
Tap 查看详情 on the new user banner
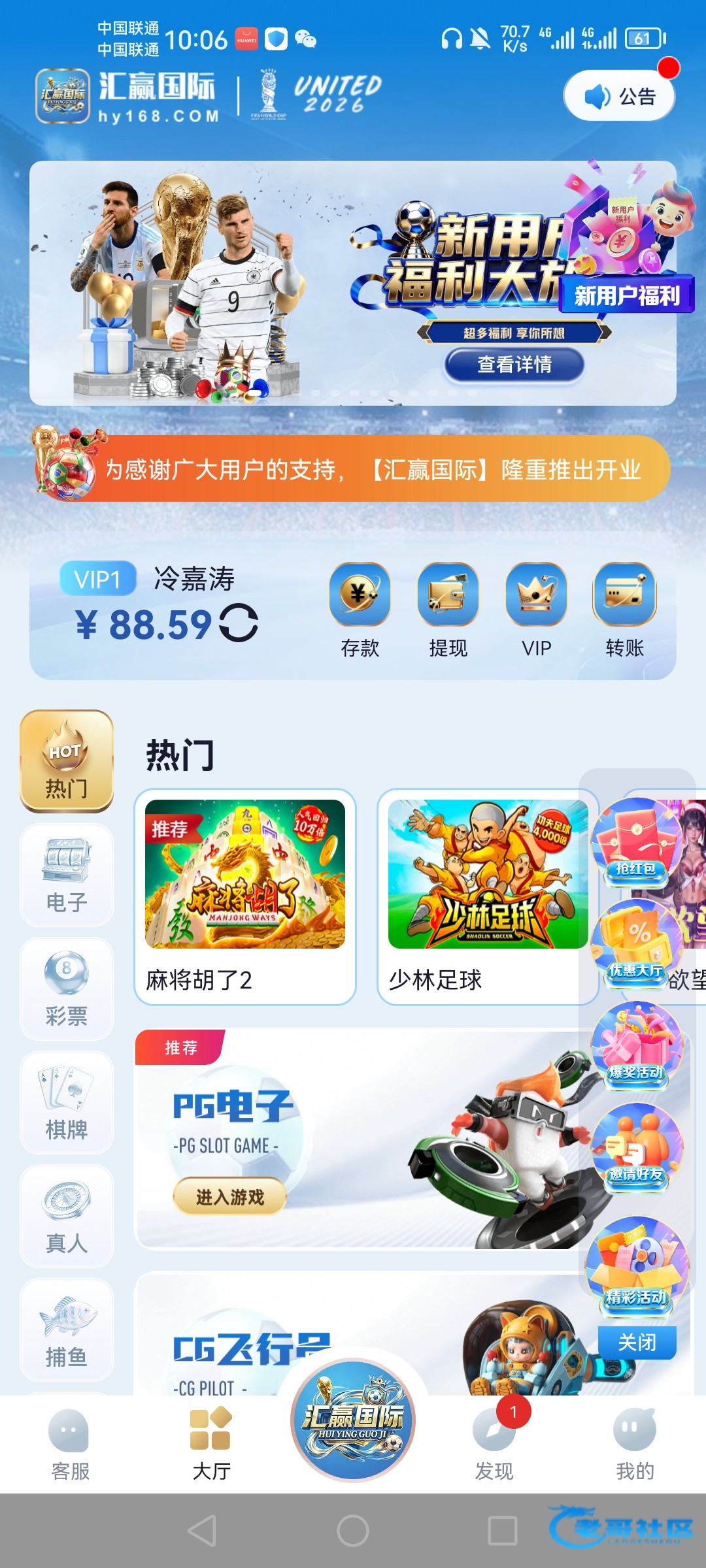pyautogui.click(x=514, y=365)
